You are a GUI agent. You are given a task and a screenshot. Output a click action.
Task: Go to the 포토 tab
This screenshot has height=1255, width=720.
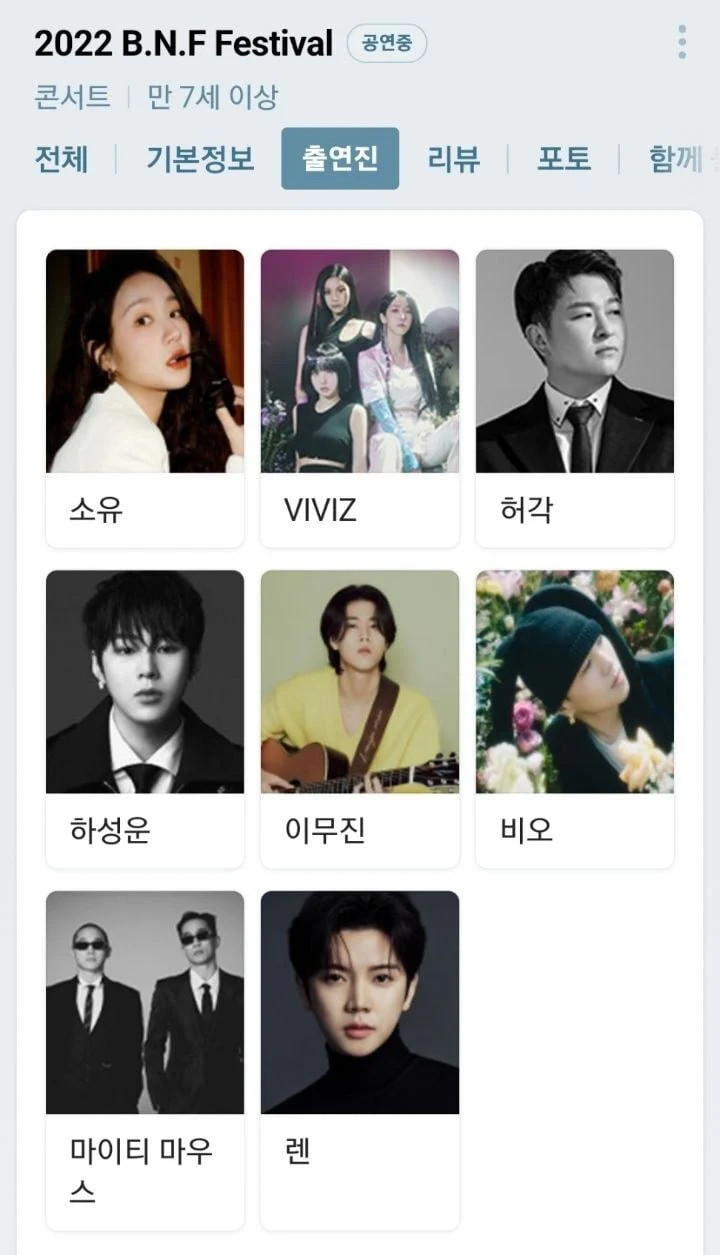[x=564, y=159]
